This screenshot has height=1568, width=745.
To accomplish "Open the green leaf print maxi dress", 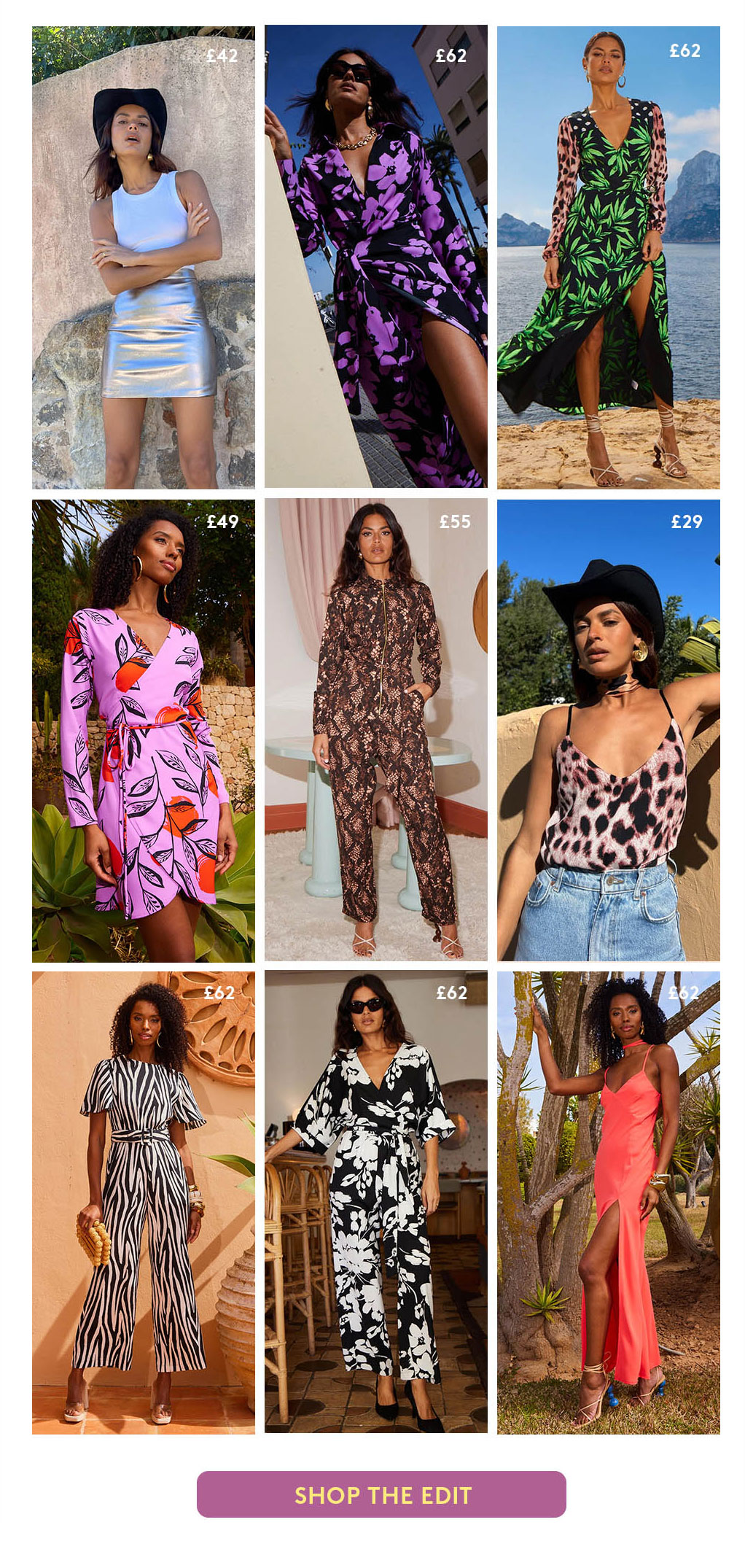I will [608, 257].
